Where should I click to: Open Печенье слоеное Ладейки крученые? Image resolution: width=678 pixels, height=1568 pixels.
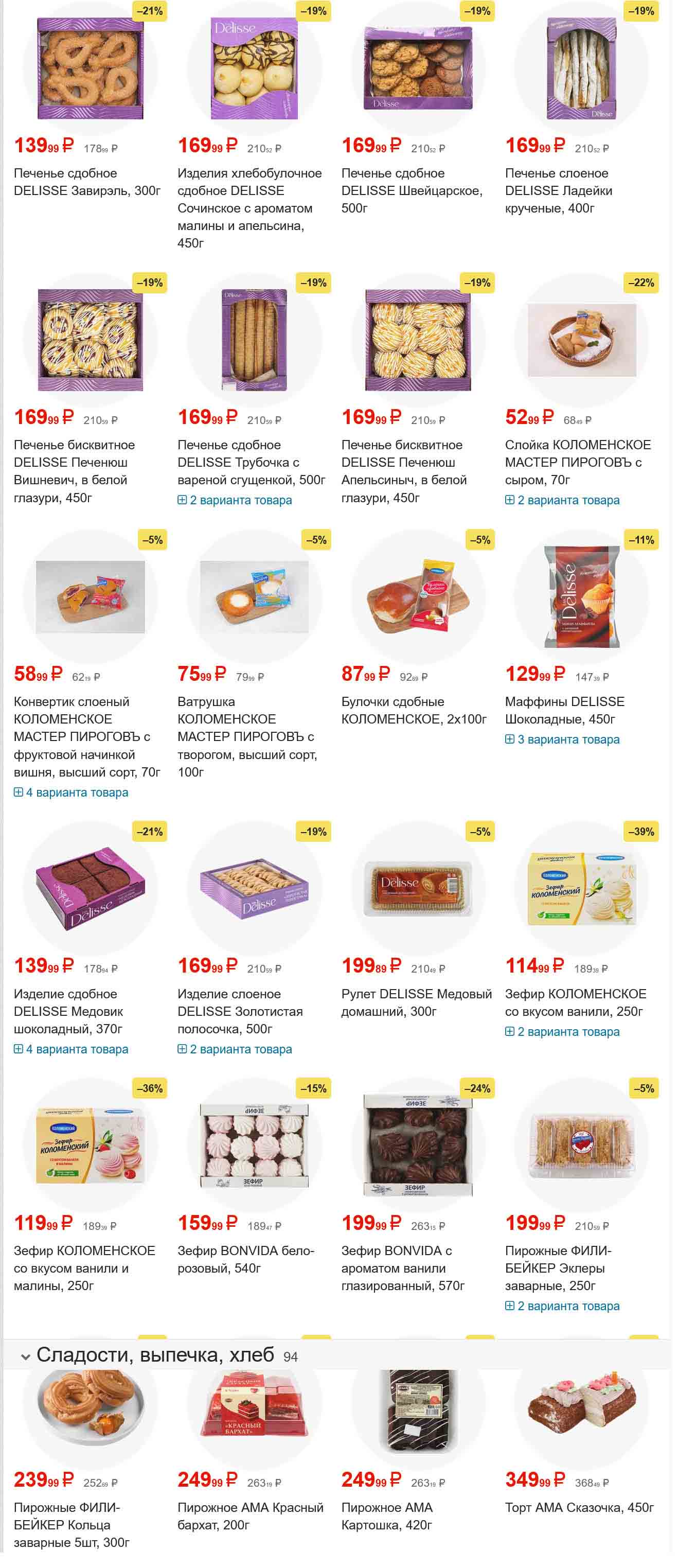coord(558,190)
